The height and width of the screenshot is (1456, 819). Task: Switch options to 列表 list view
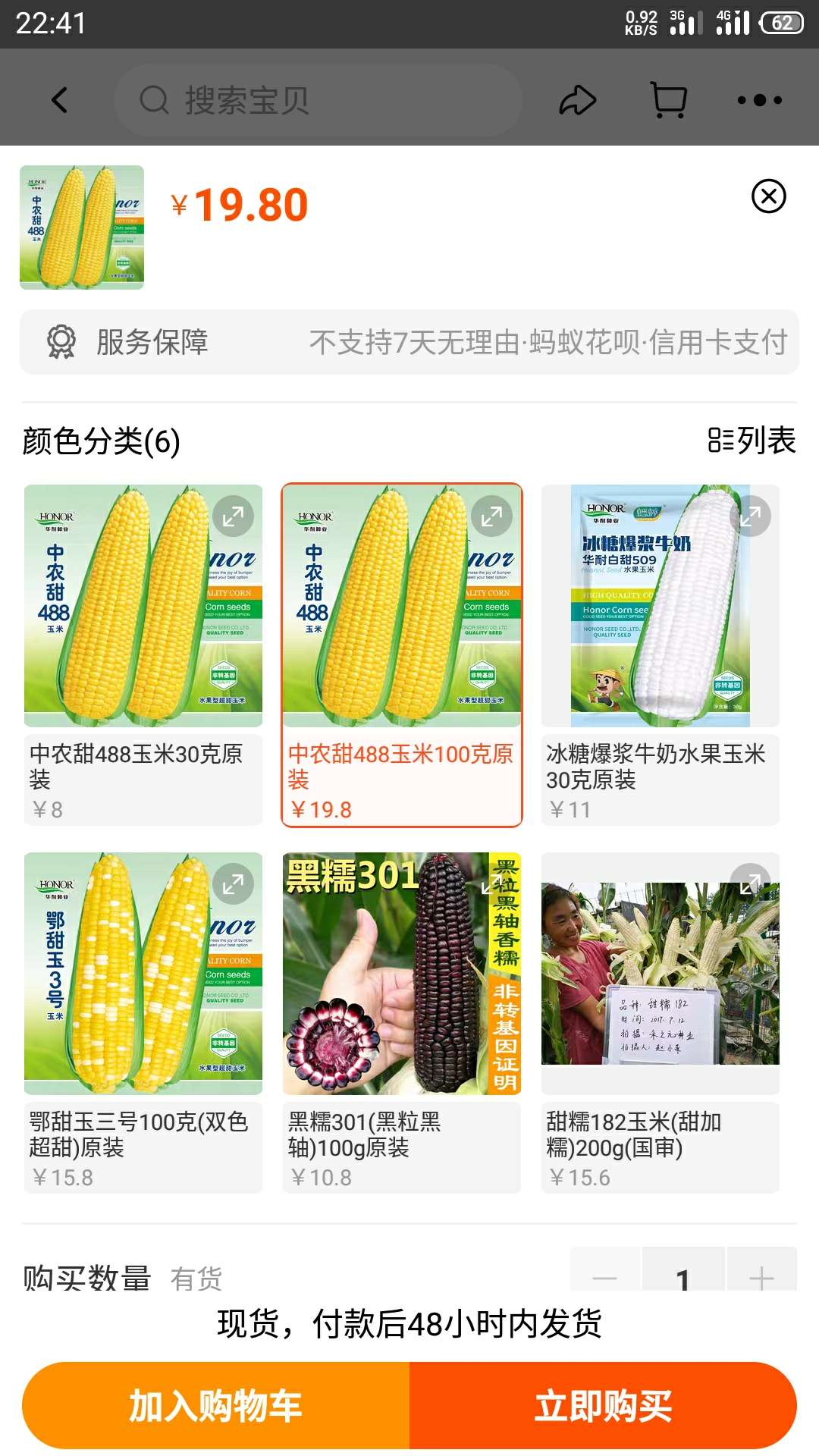click(752, 441)
